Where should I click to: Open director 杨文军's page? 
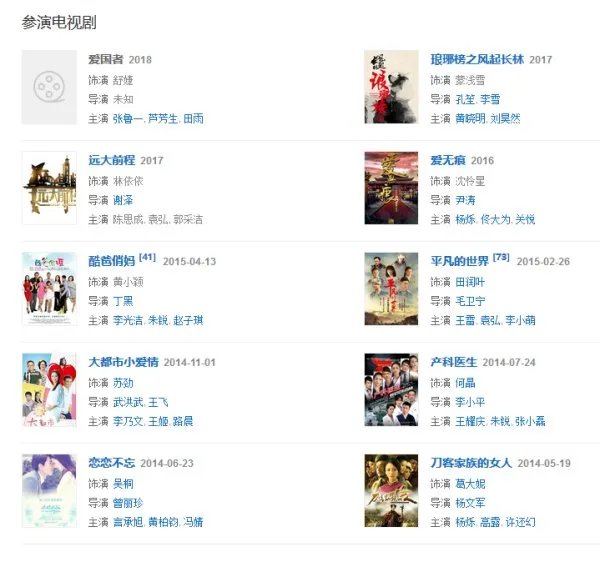[471, 503]
